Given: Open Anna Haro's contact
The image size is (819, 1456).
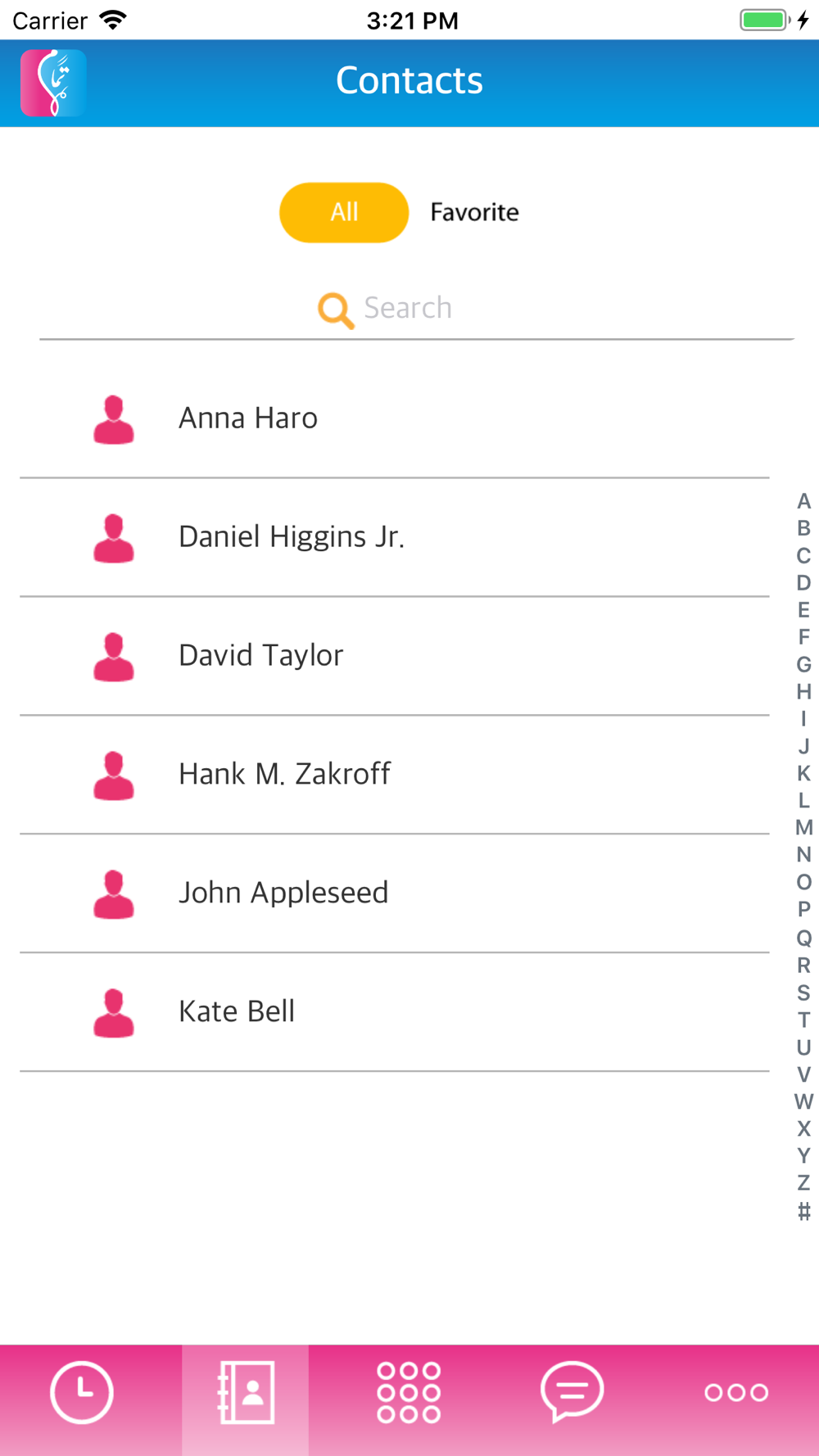Looking at the screenshot, I should (248, 418).
